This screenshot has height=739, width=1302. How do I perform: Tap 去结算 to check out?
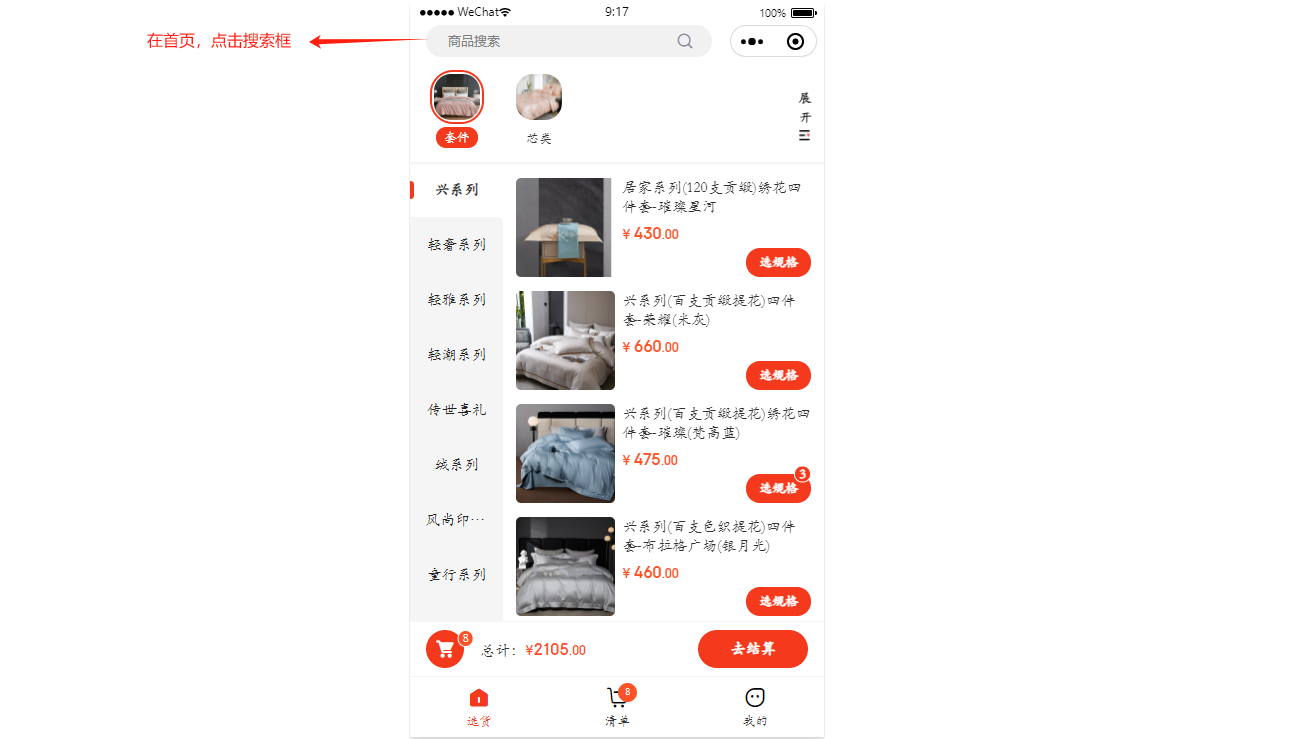[752, 649]
